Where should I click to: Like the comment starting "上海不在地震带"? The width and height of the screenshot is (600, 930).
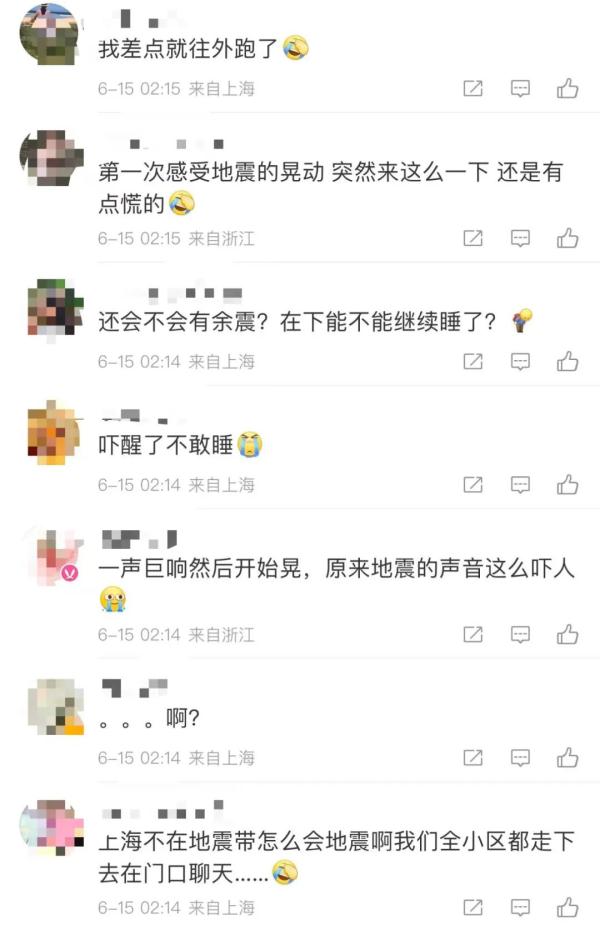568,908
